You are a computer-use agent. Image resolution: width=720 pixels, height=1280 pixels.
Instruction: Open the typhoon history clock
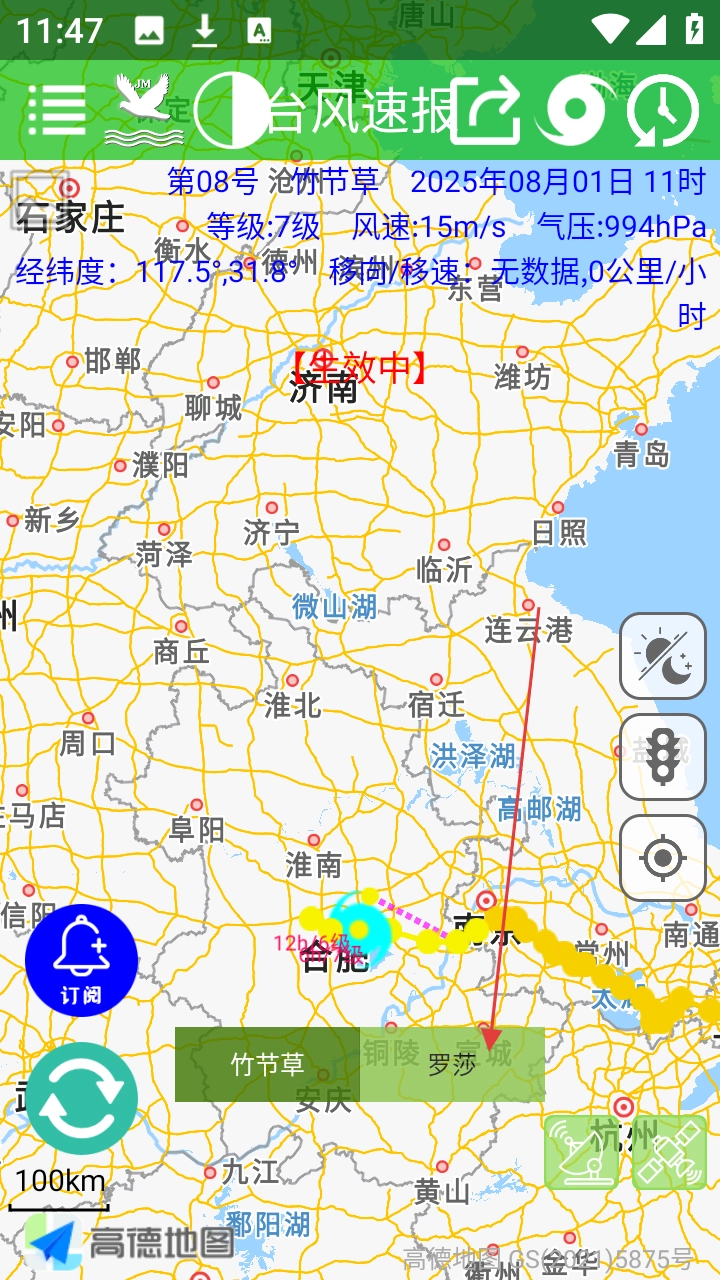[x=662, y=109]
